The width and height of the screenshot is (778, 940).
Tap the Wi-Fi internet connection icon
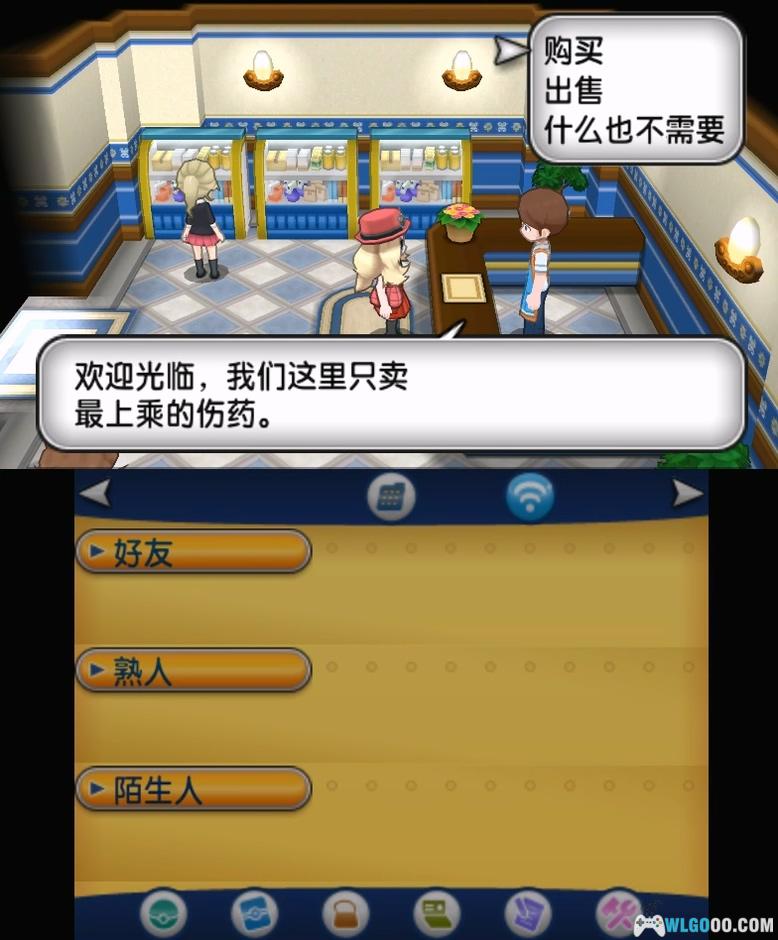point(530,495)
